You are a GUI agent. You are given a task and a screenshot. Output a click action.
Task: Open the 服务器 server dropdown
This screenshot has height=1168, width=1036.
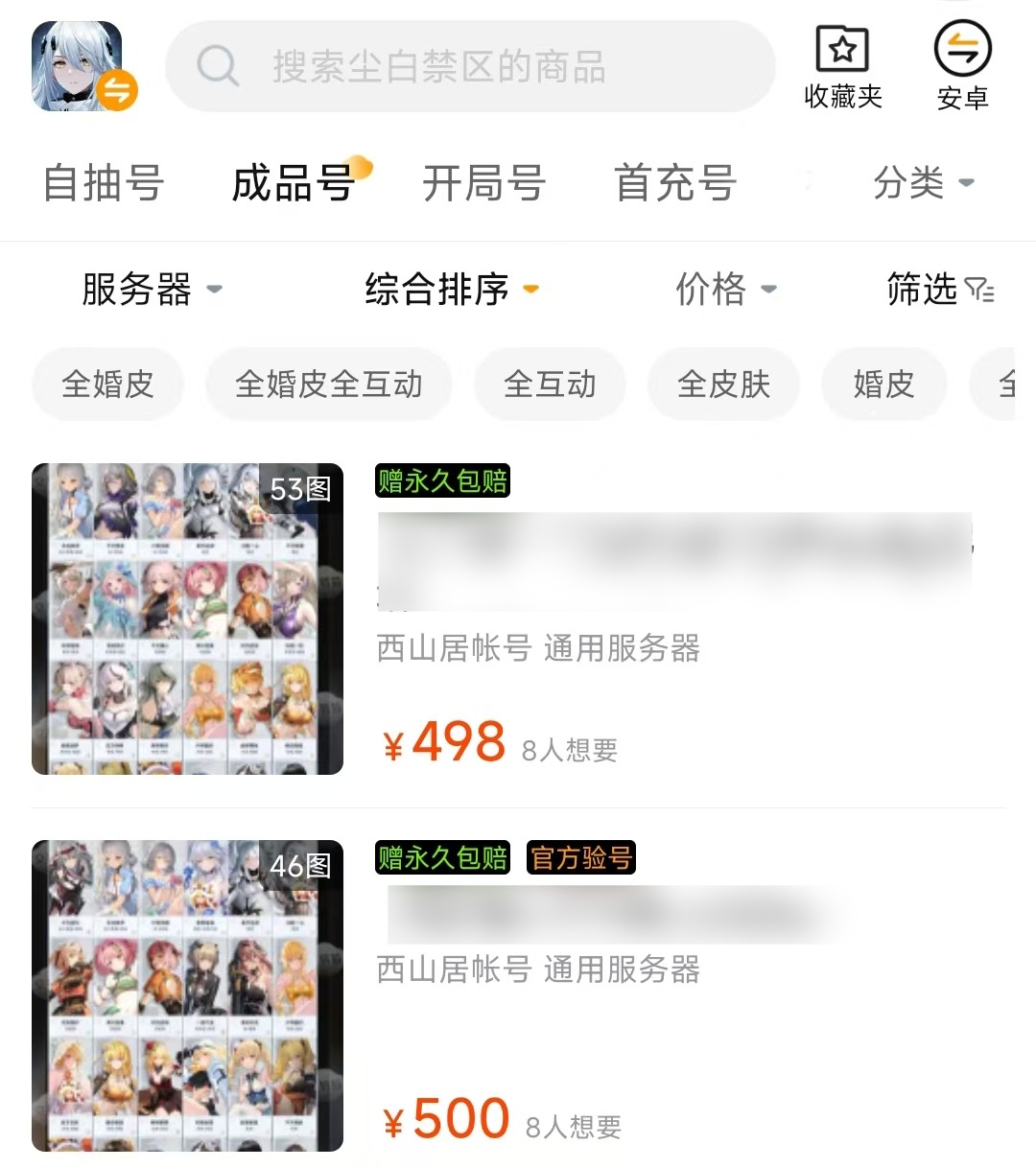click(152, 289)
